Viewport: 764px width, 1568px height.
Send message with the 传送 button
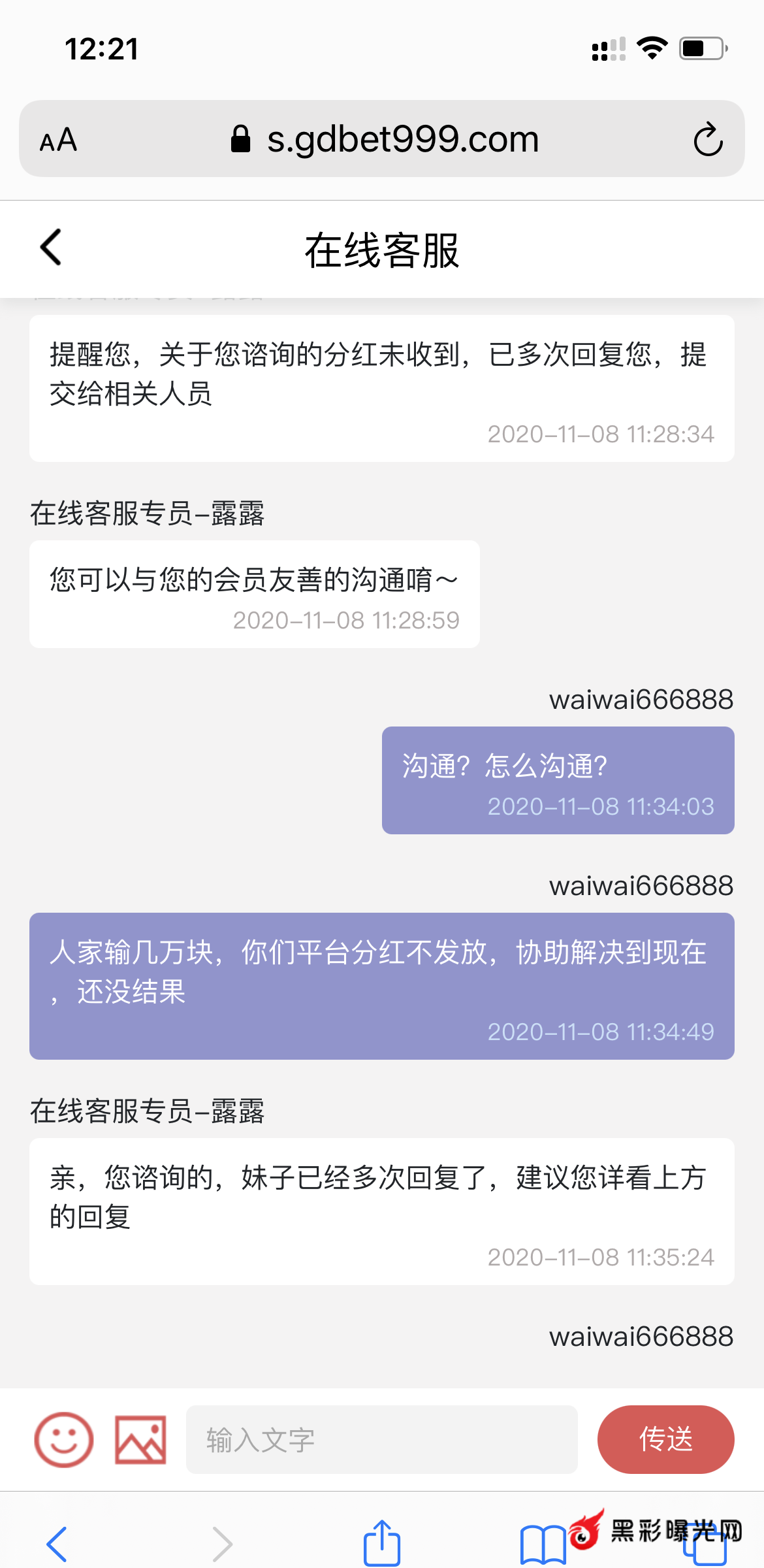pyautogui.click(x=665, y=1440)
